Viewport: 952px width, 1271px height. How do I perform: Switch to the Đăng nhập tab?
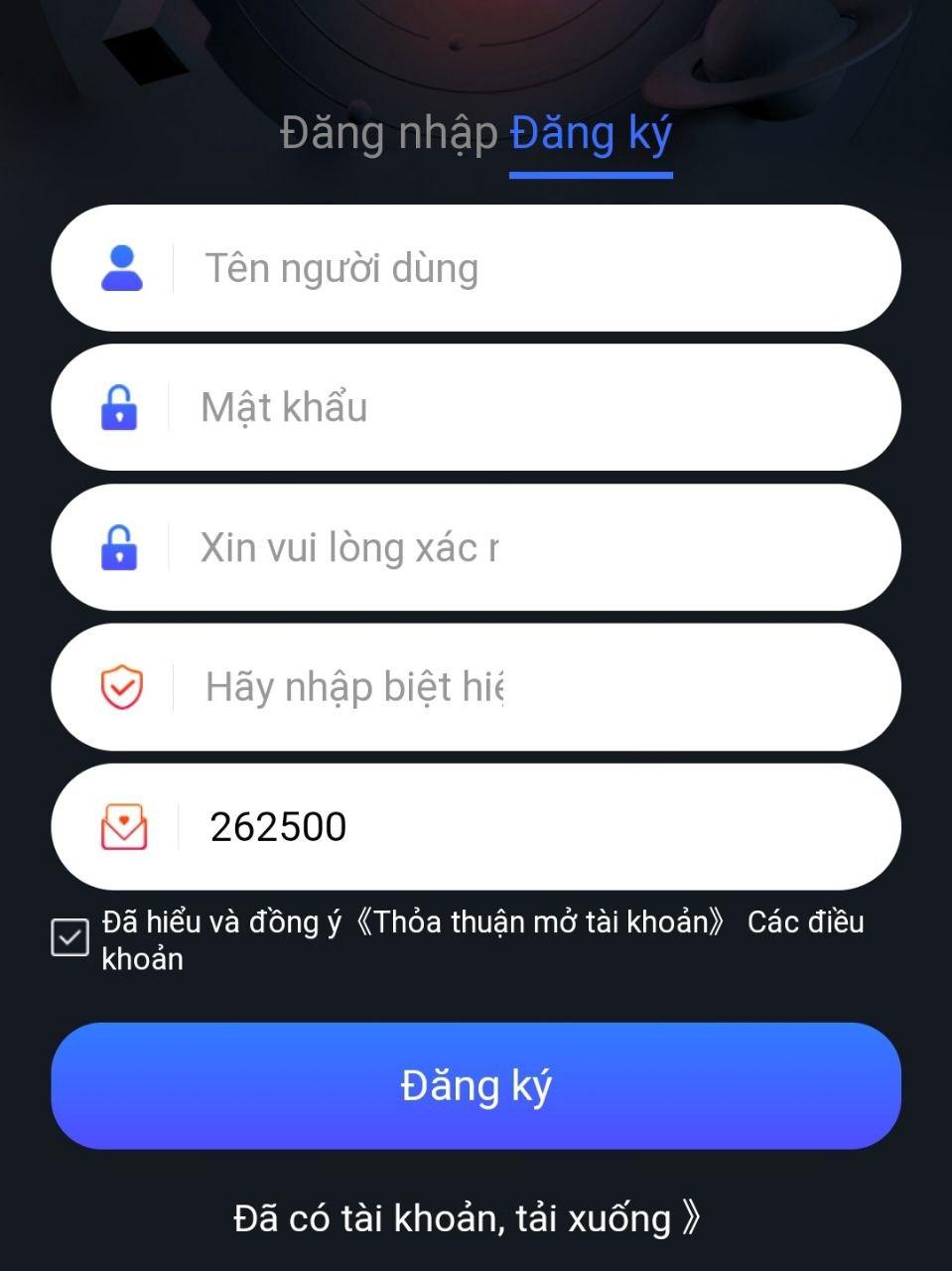coord(388,134)
